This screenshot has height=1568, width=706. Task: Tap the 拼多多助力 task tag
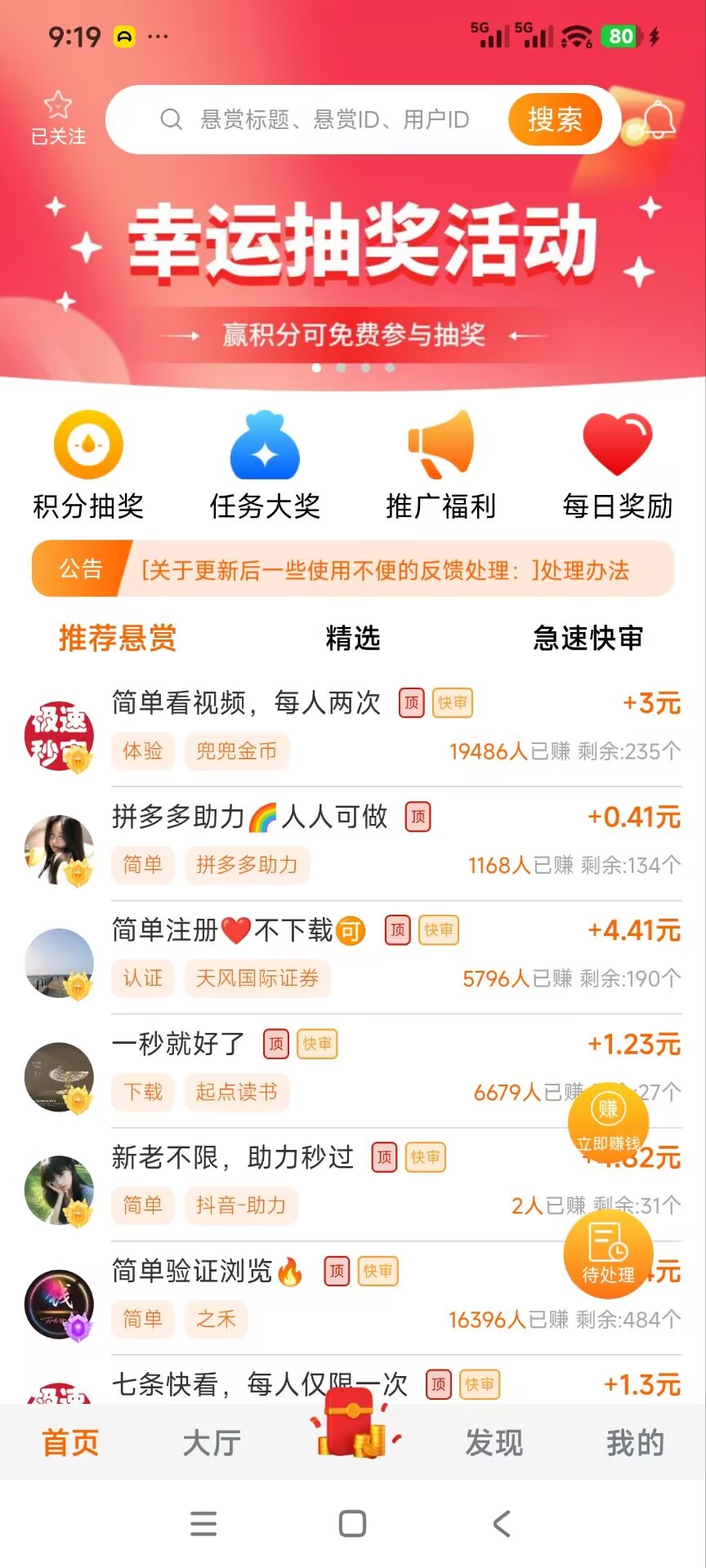click(247, 865)
